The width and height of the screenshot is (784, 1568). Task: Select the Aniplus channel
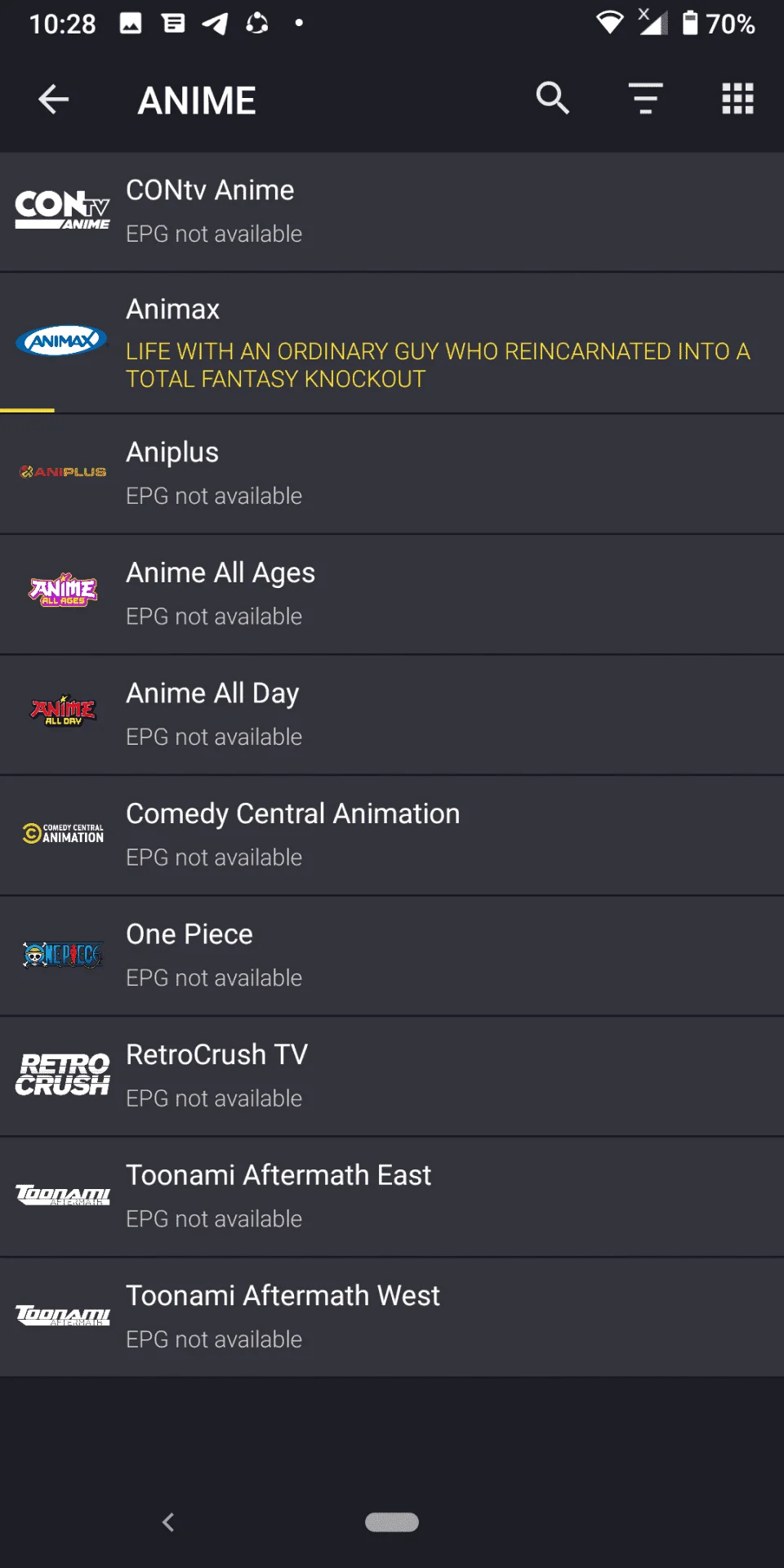(x=392, y=474)
